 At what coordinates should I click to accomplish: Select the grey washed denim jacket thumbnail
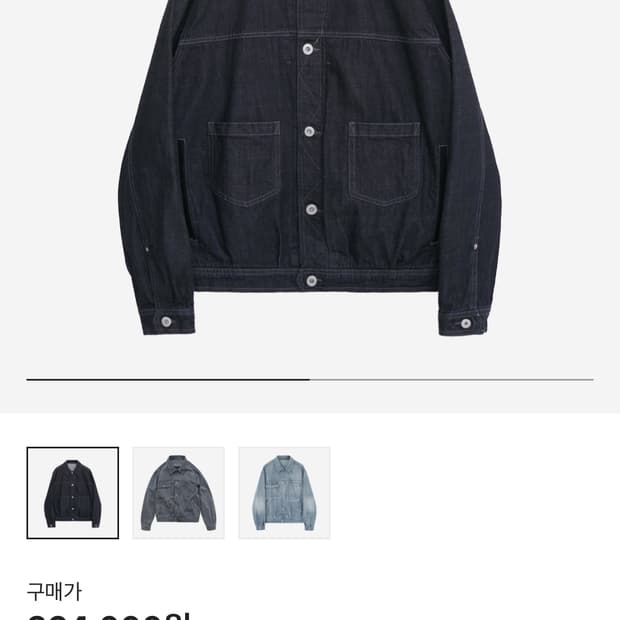click(x=178, y=493)
